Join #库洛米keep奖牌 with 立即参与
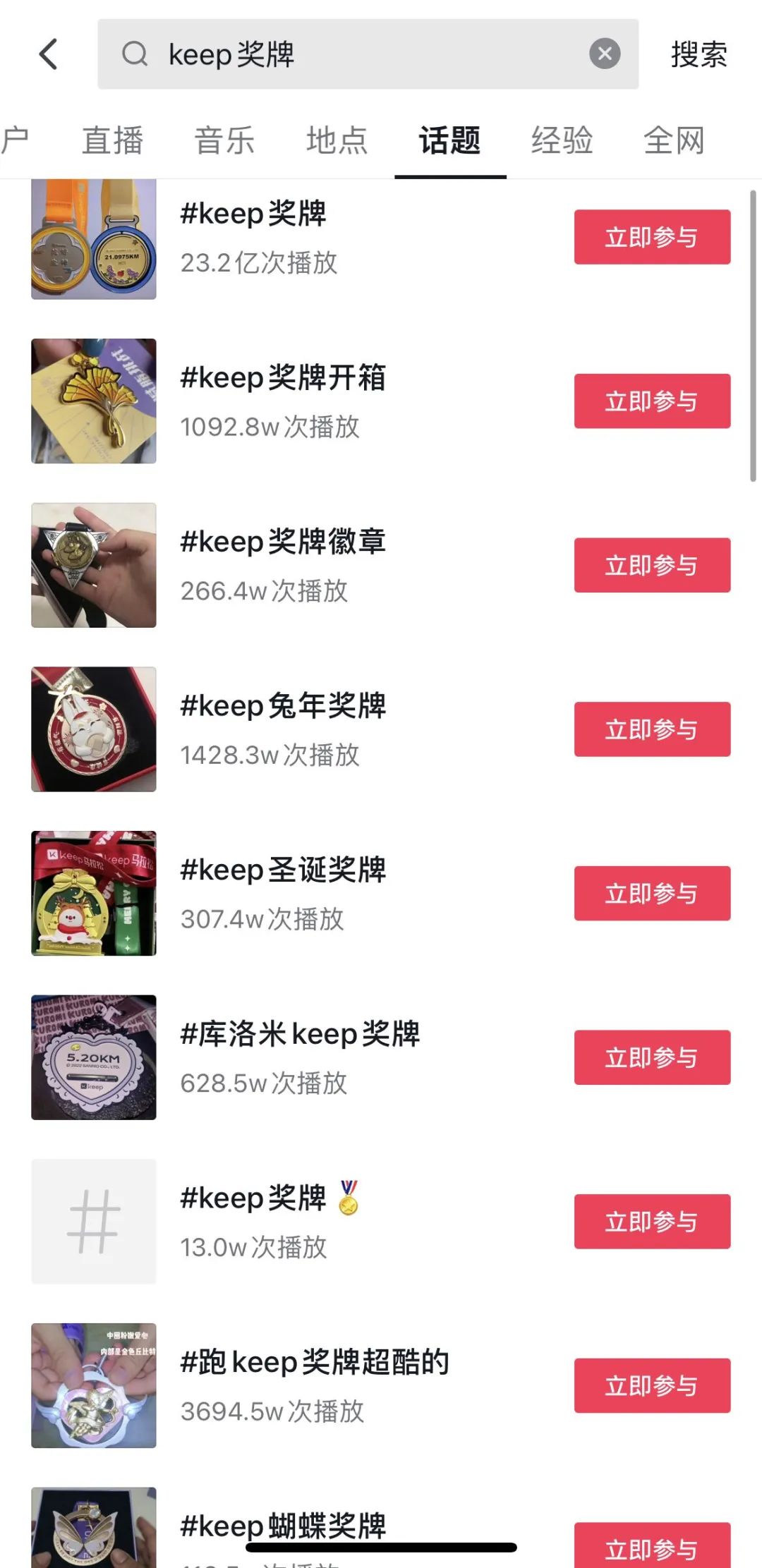This screenshot has width=762, height=1568. 652,1057
